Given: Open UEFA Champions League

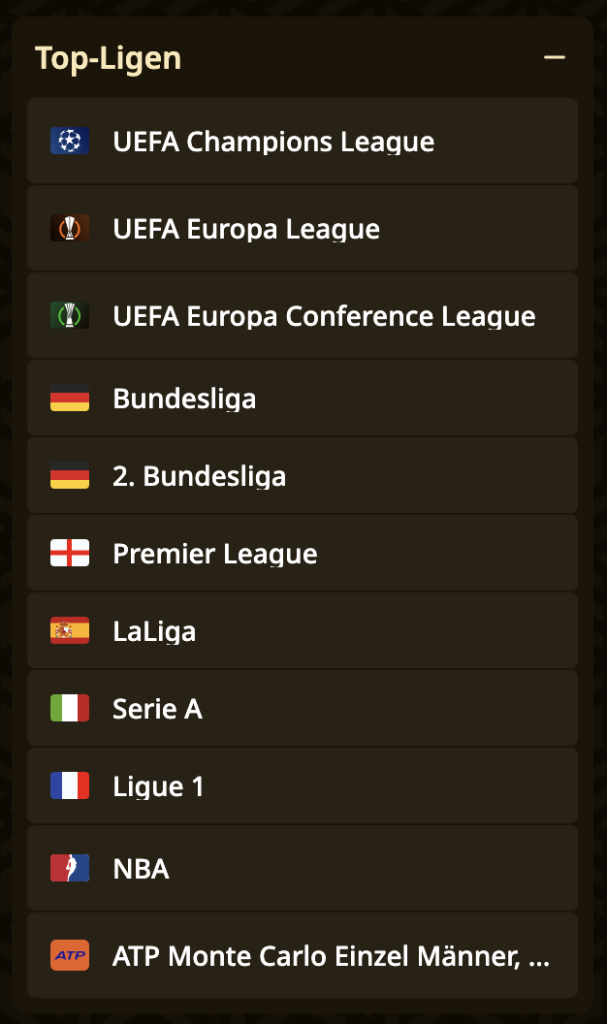Looking at the screenshot, I should (302, 141).
